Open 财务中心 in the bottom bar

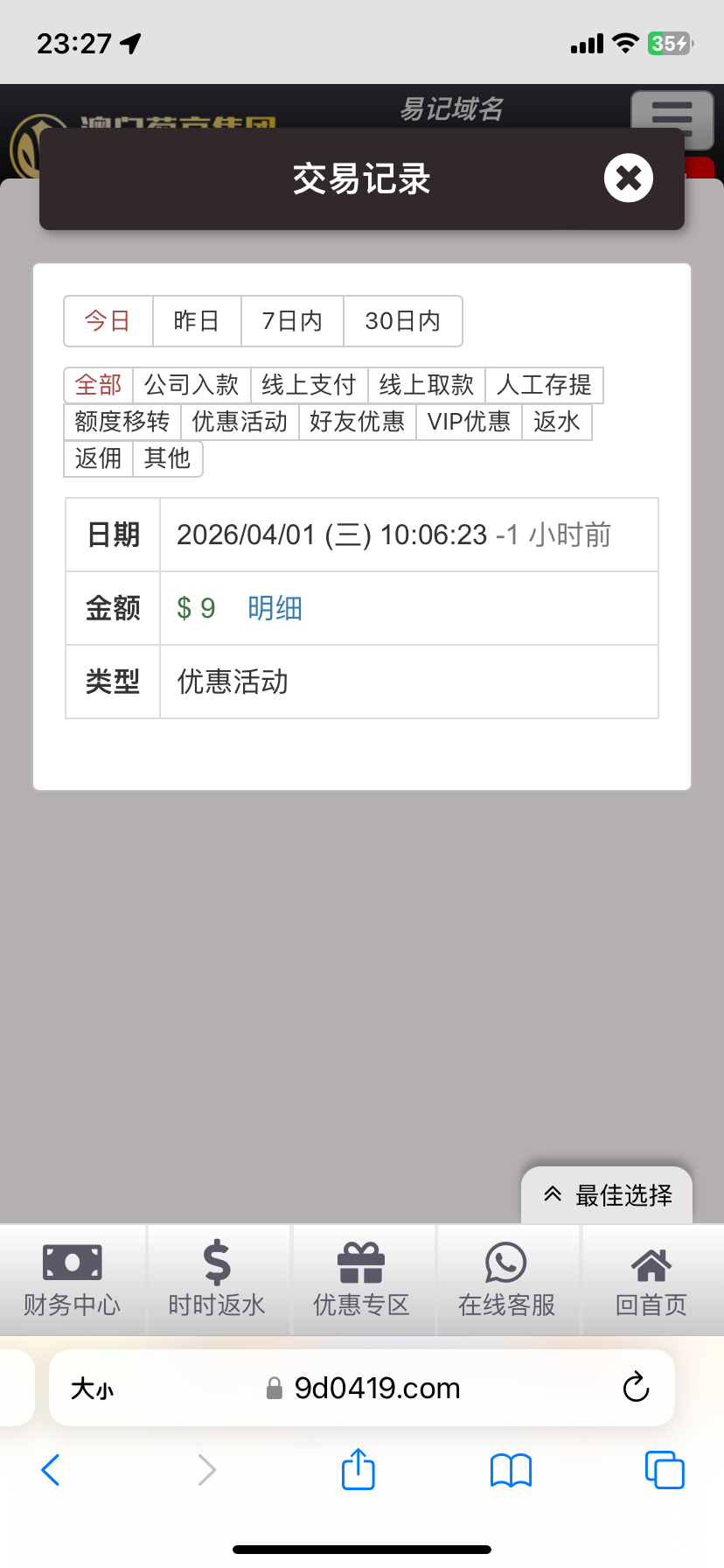(73, 1280)
